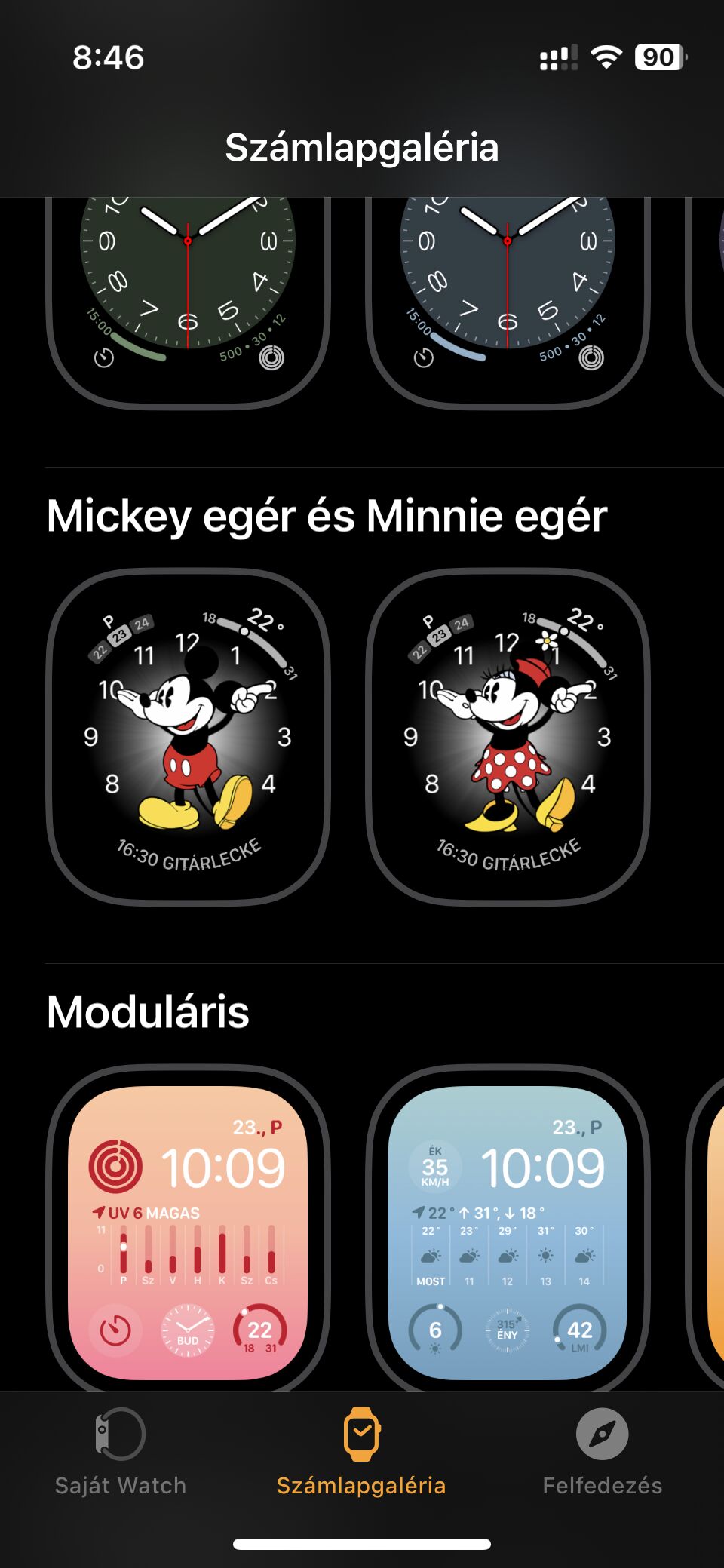
Task: Open the blue Moduláris weather watch face
Action: [x=508, y=1228]
